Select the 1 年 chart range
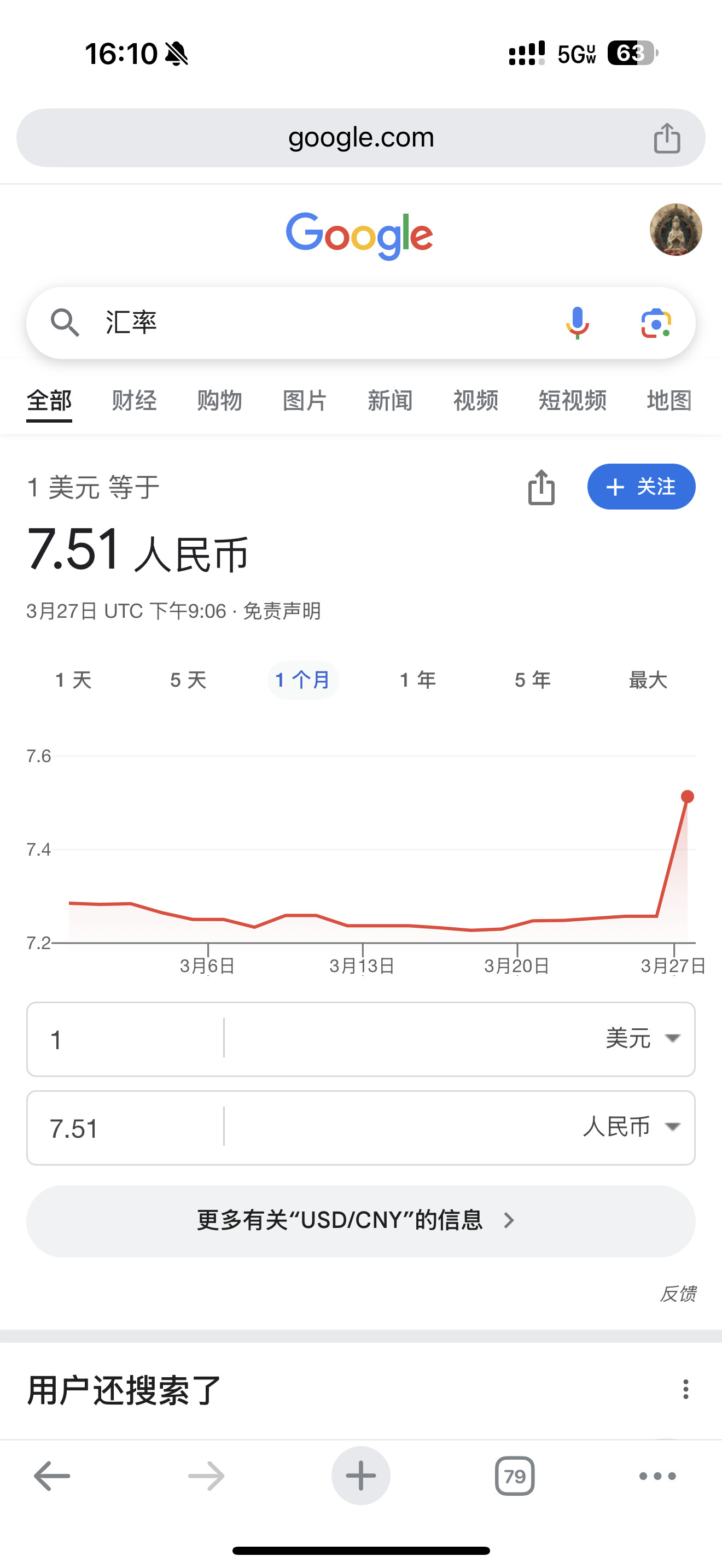The height and width of the screenshot is (1568, 722). pyautogui.click(x=418, y=680)
